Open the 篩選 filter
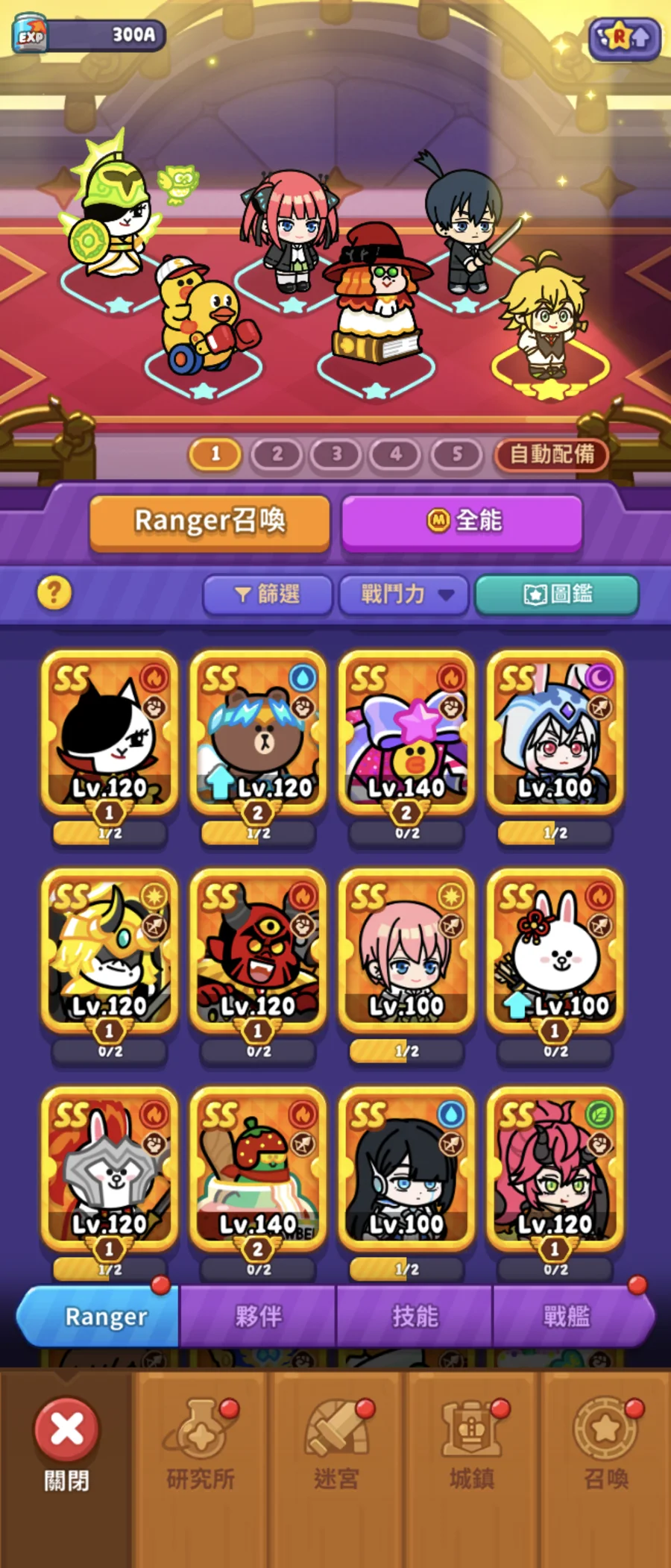The height and width of the screenshot is (1568, 671). point(268,595)
